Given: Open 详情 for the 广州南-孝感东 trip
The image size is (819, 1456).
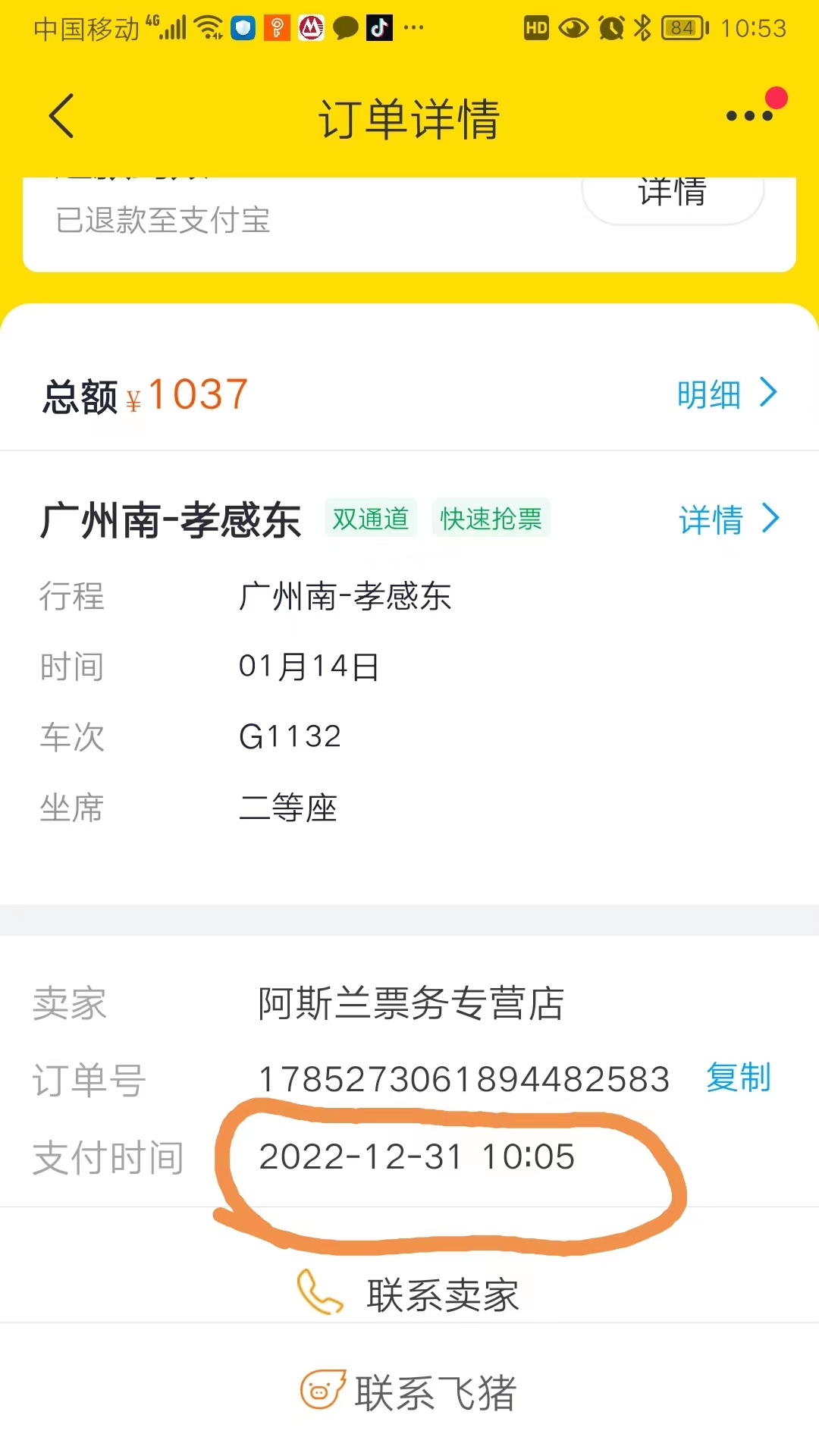Looking at the screenshot, I should [728, 520].
